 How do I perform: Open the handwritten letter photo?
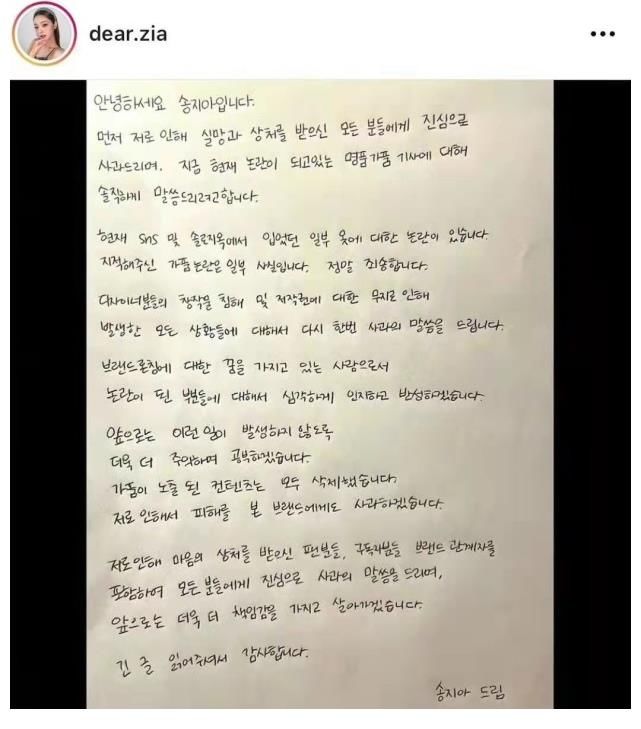[x=320, y=394]
